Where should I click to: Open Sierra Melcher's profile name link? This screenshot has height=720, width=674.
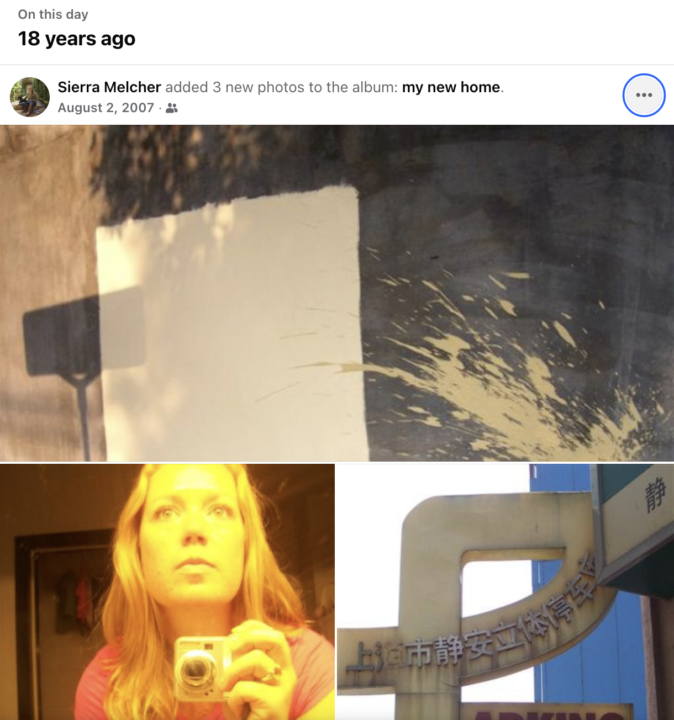(x=109, y=87)
